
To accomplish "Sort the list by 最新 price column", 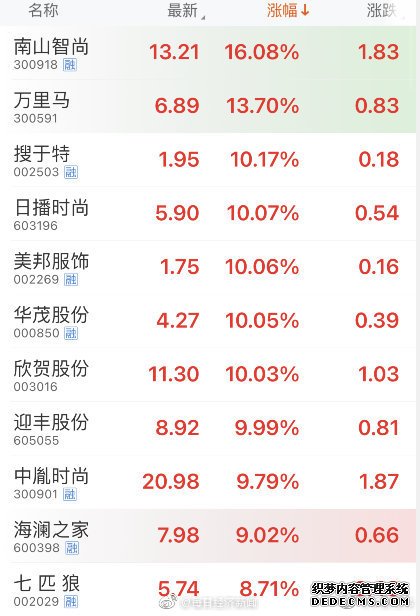I will pos(186,11).
